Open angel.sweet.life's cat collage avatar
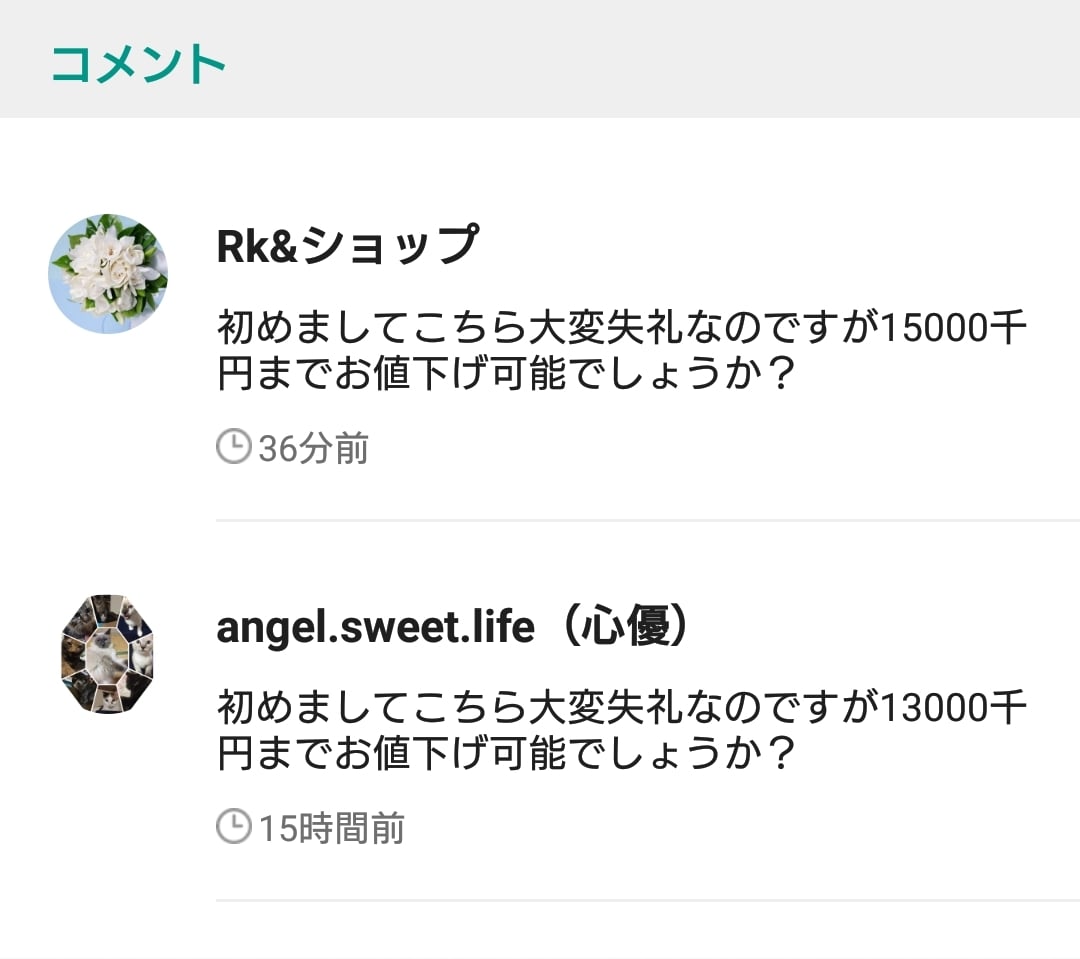This screenshot has height=959, width=1080. pos(108,654)
